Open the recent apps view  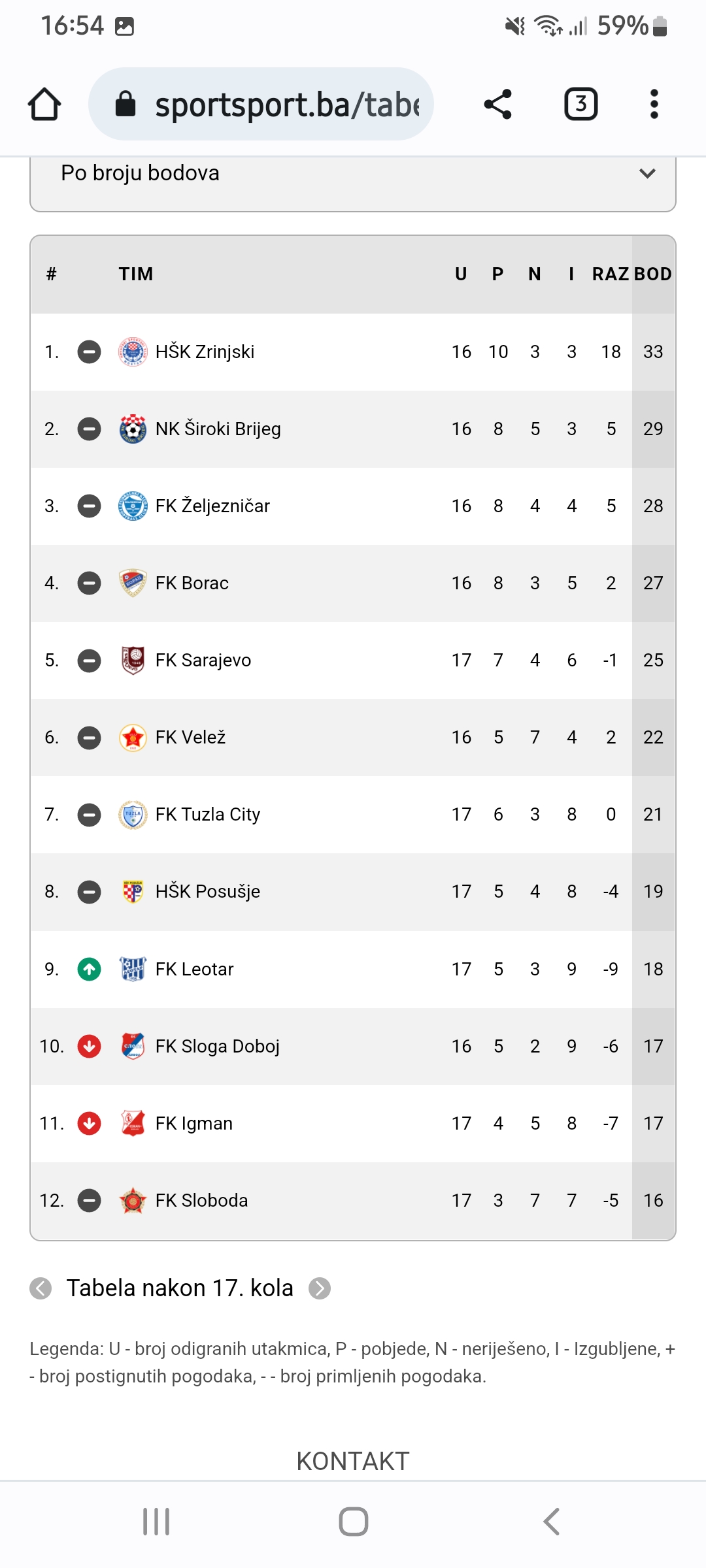pos(156,1522)
